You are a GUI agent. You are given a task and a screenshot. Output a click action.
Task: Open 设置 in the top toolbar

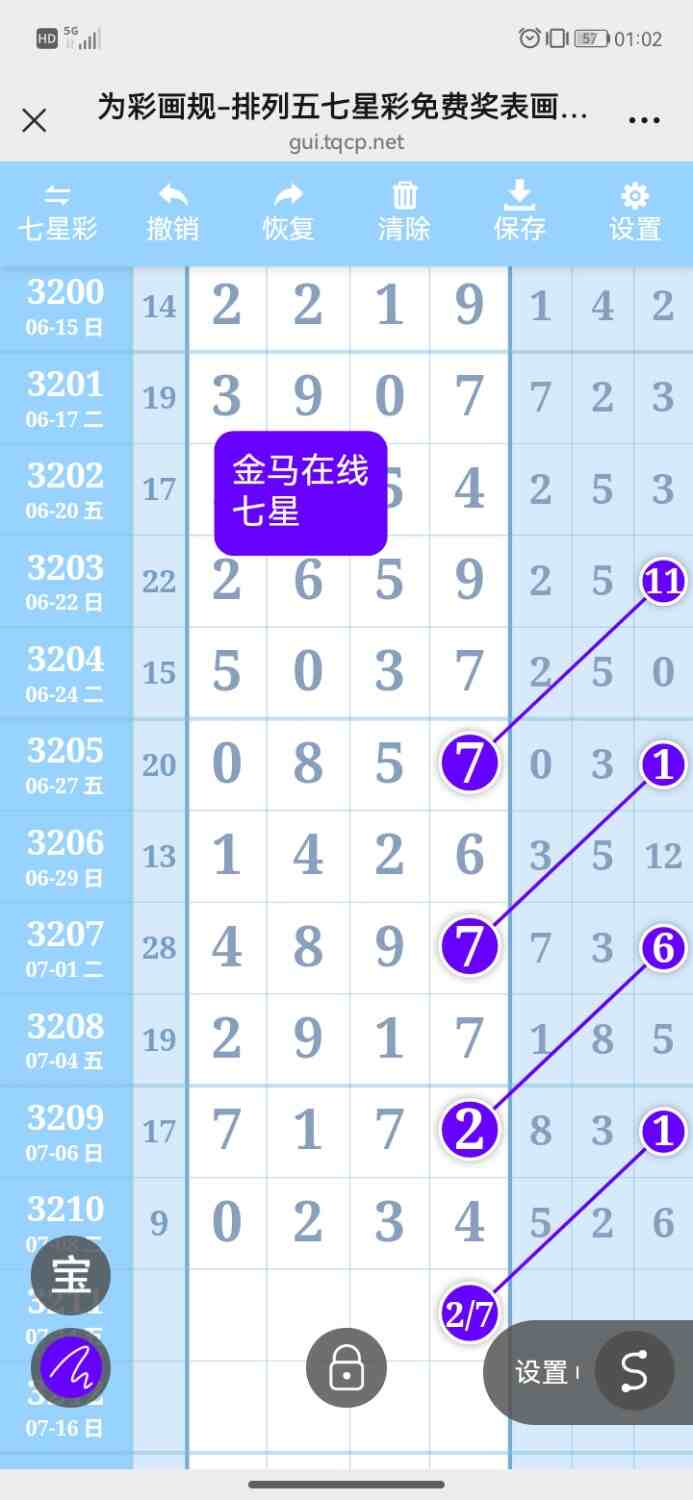pyautogui.click(x=635, y=212)
